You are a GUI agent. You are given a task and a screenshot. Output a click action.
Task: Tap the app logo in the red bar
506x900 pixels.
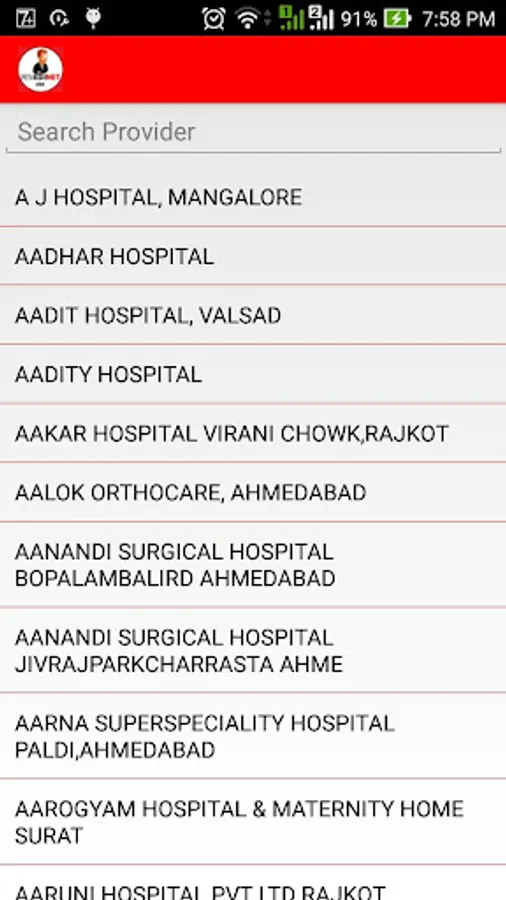point(40,69)
